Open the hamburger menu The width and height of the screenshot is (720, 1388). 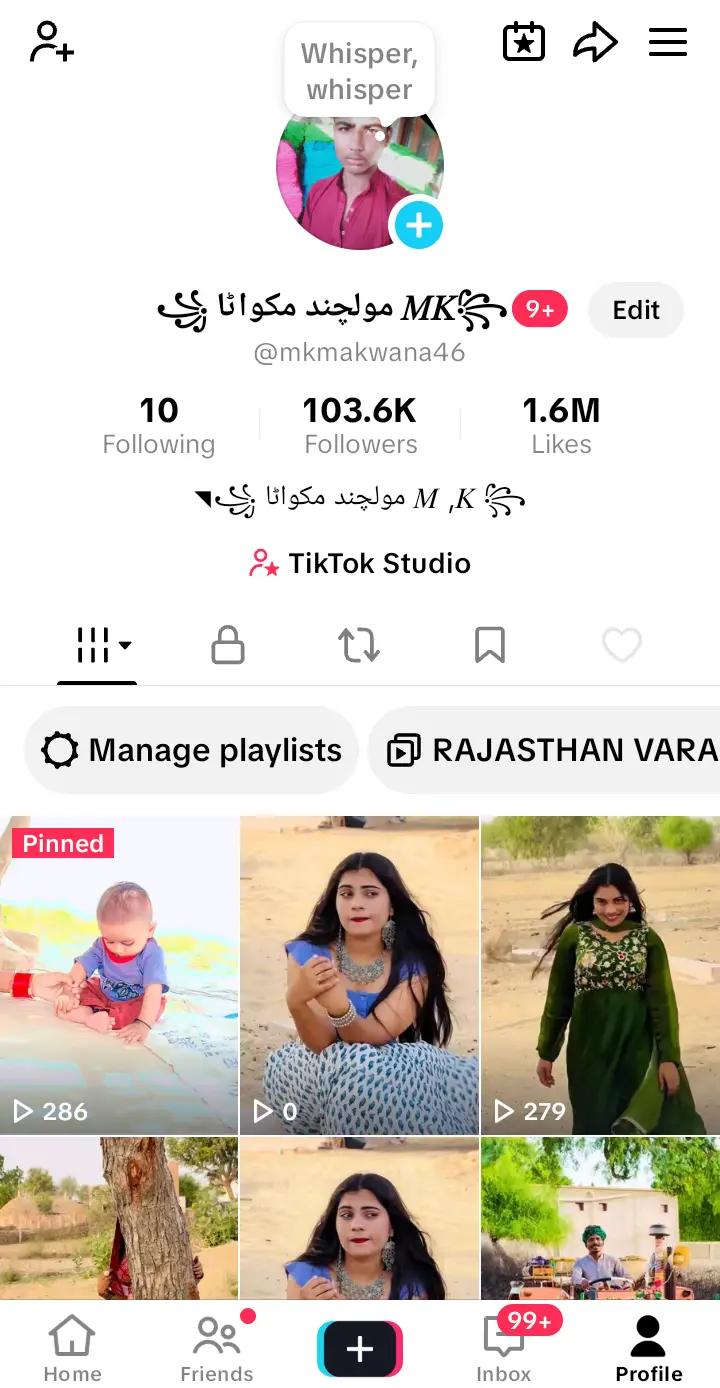pos(668,42)
